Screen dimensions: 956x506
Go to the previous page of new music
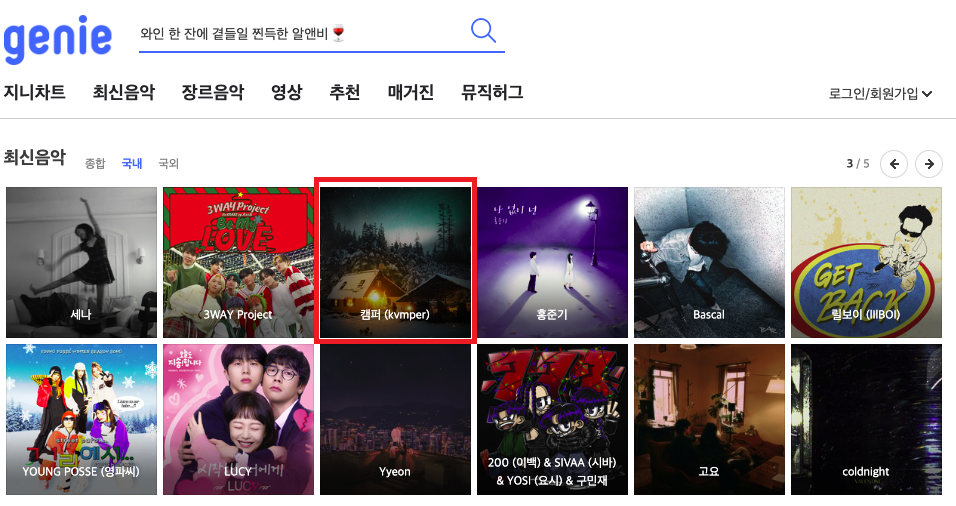point(894,163)
